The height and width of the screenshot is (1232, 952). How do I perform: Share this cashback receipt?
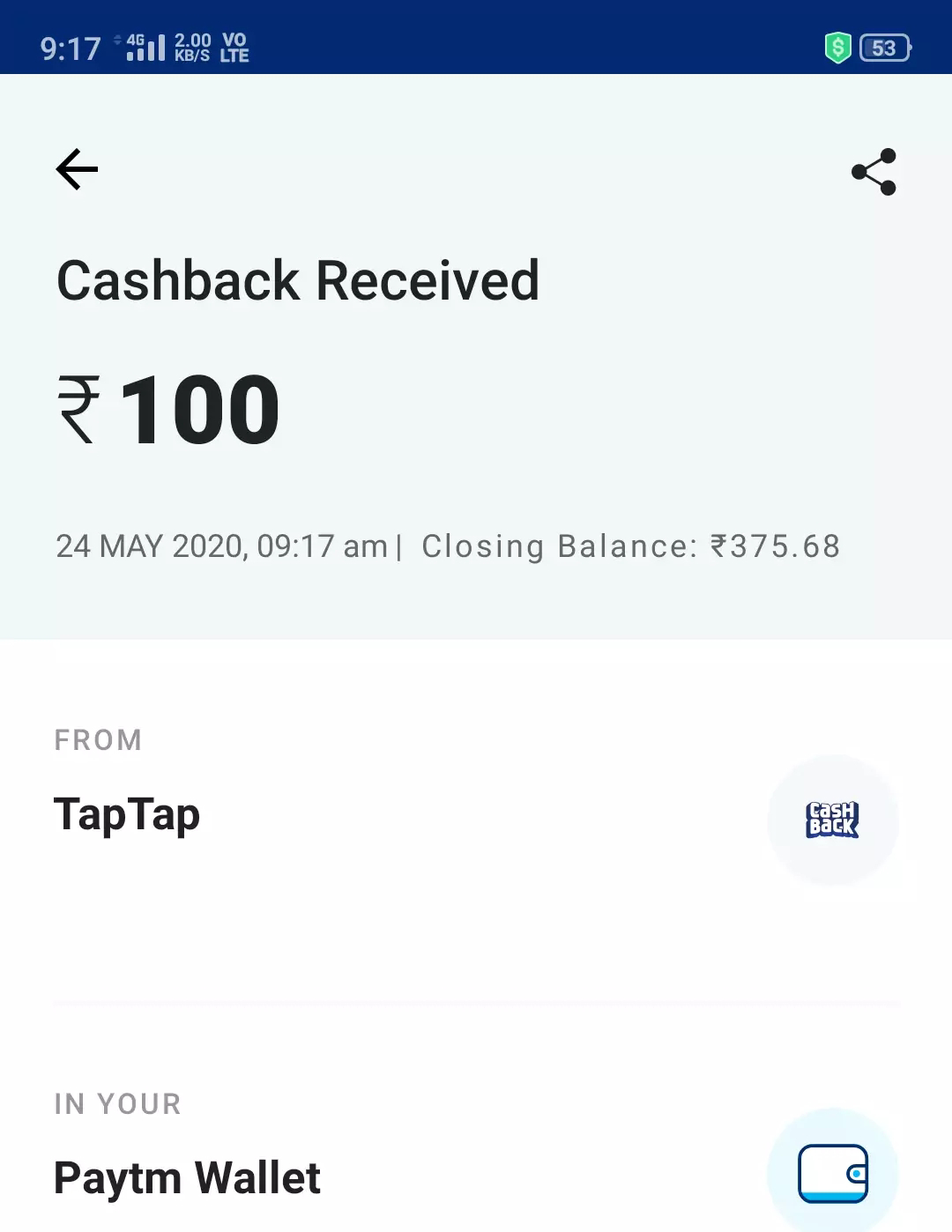(x=874, y=172)
